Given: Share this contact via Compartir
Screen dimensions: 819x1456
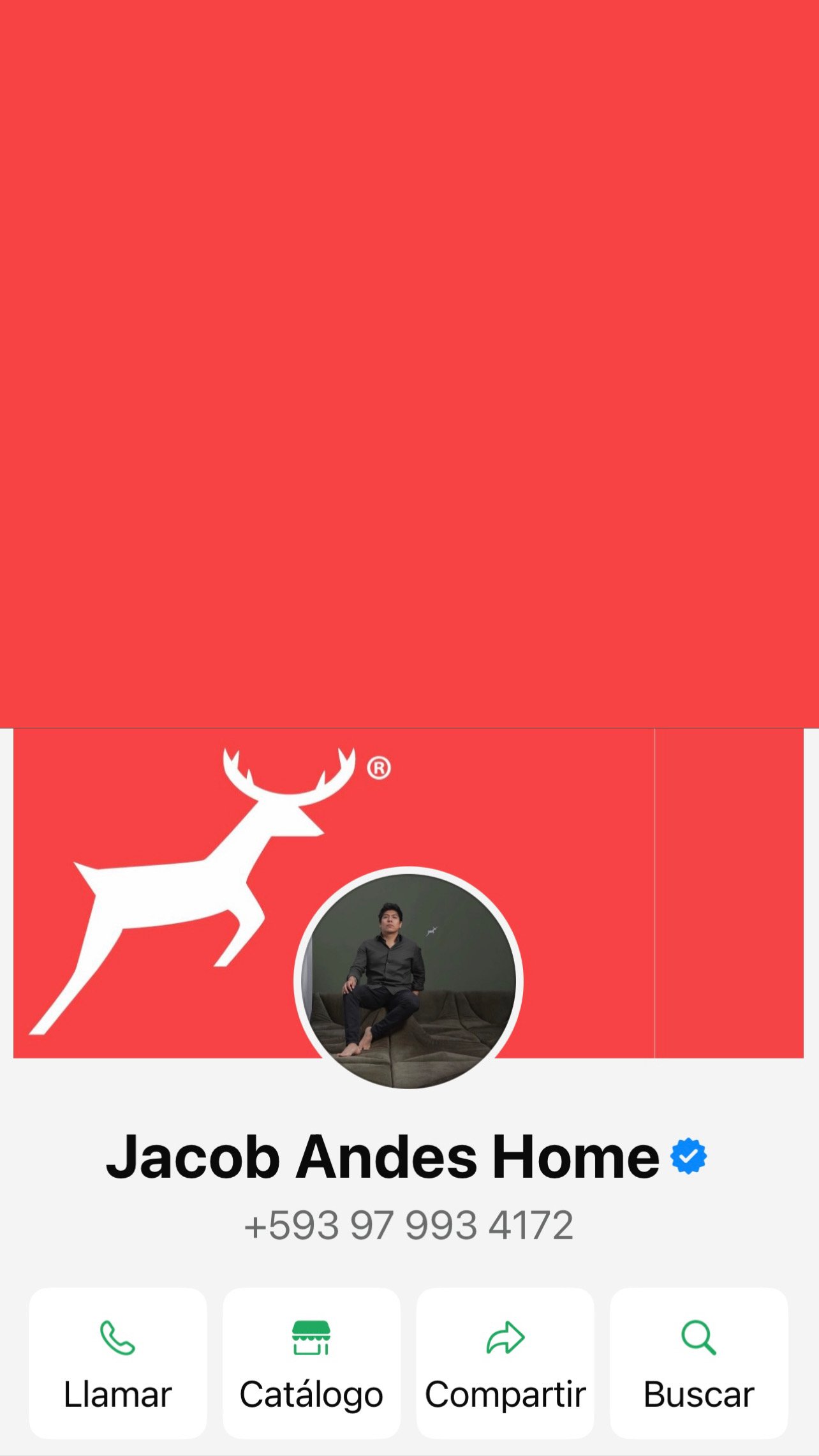Looking at the screenshot, I should click(505, 1363).
